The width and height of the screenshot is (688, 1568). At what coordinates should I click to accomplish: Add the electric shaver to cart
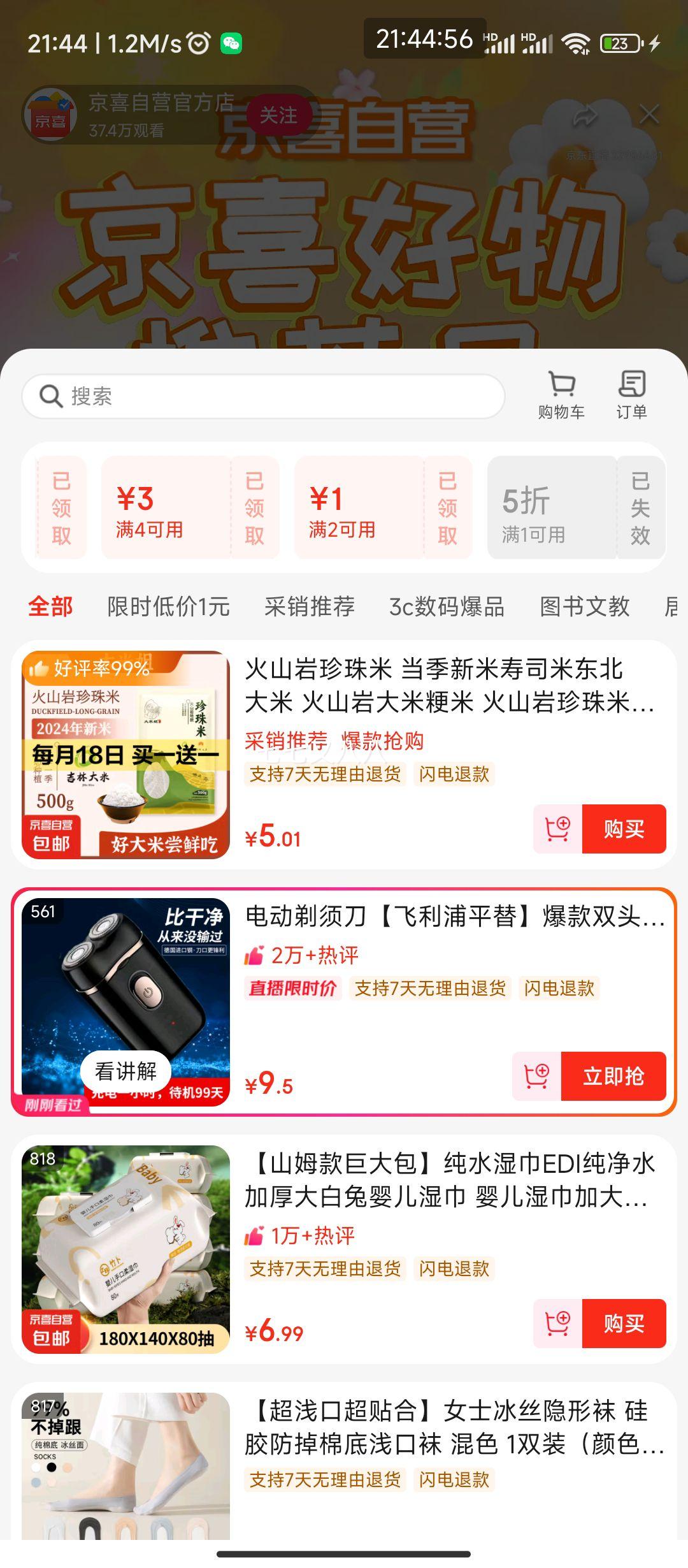(538, 1076)
